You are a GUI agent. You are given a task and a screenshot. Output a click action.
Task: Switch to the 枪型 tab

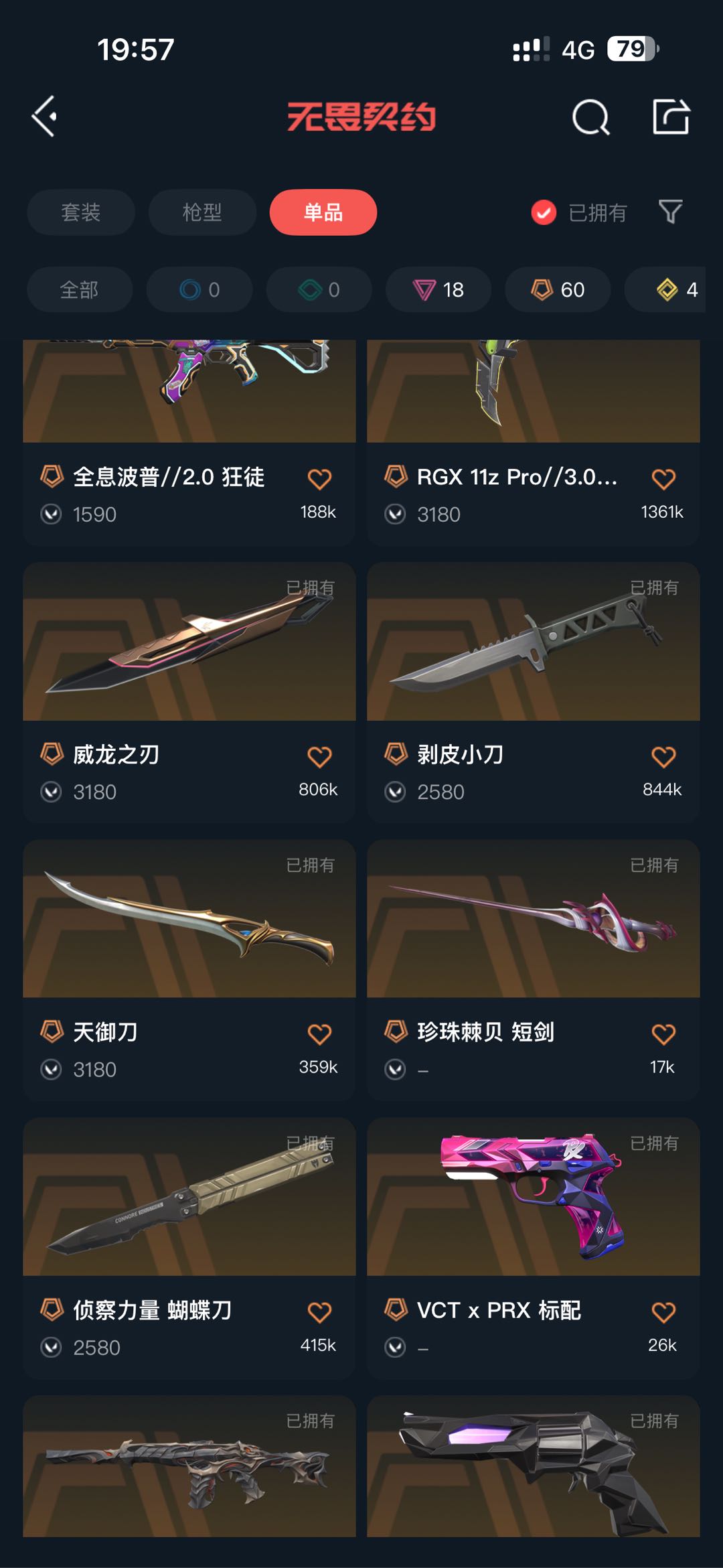[202, 212]
